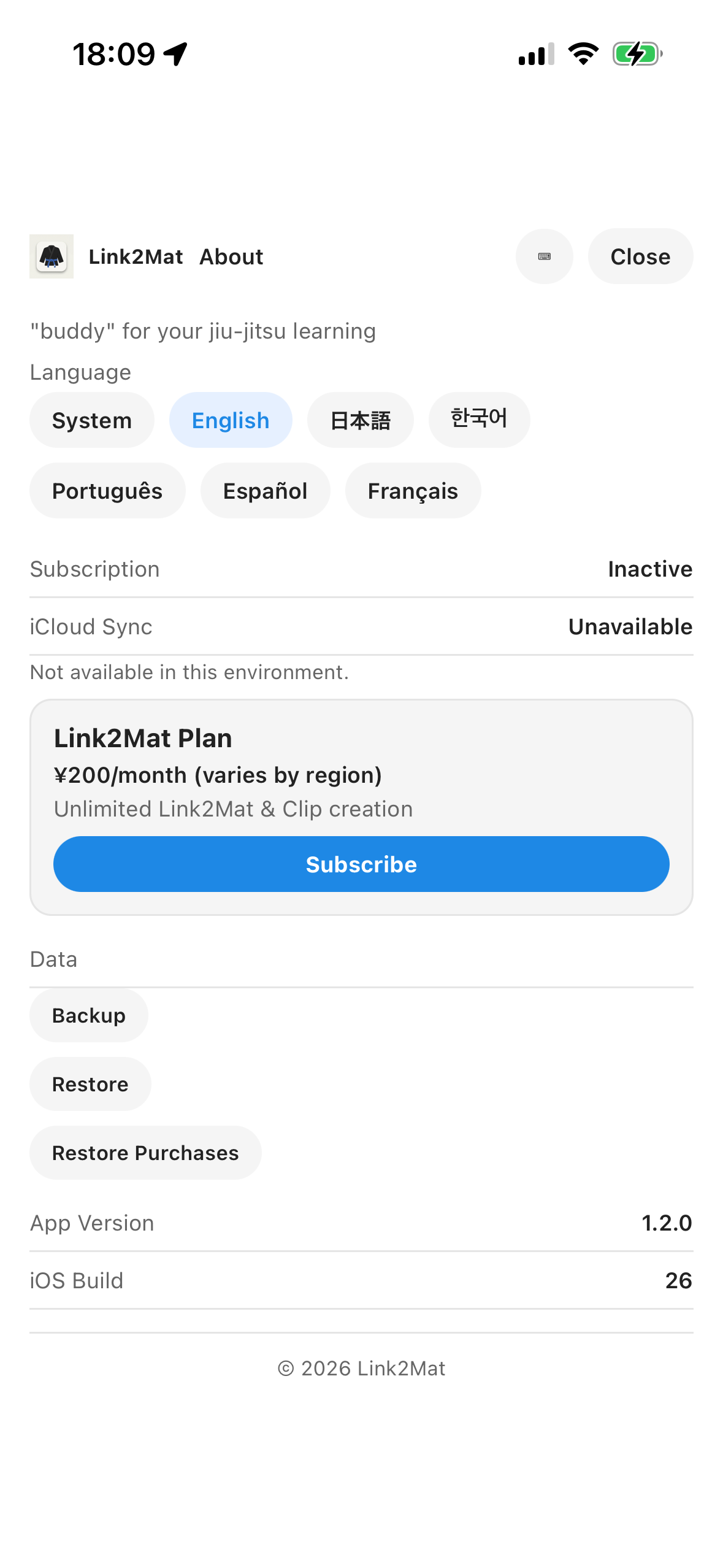Tap the Restore data button

[90, 1084]
